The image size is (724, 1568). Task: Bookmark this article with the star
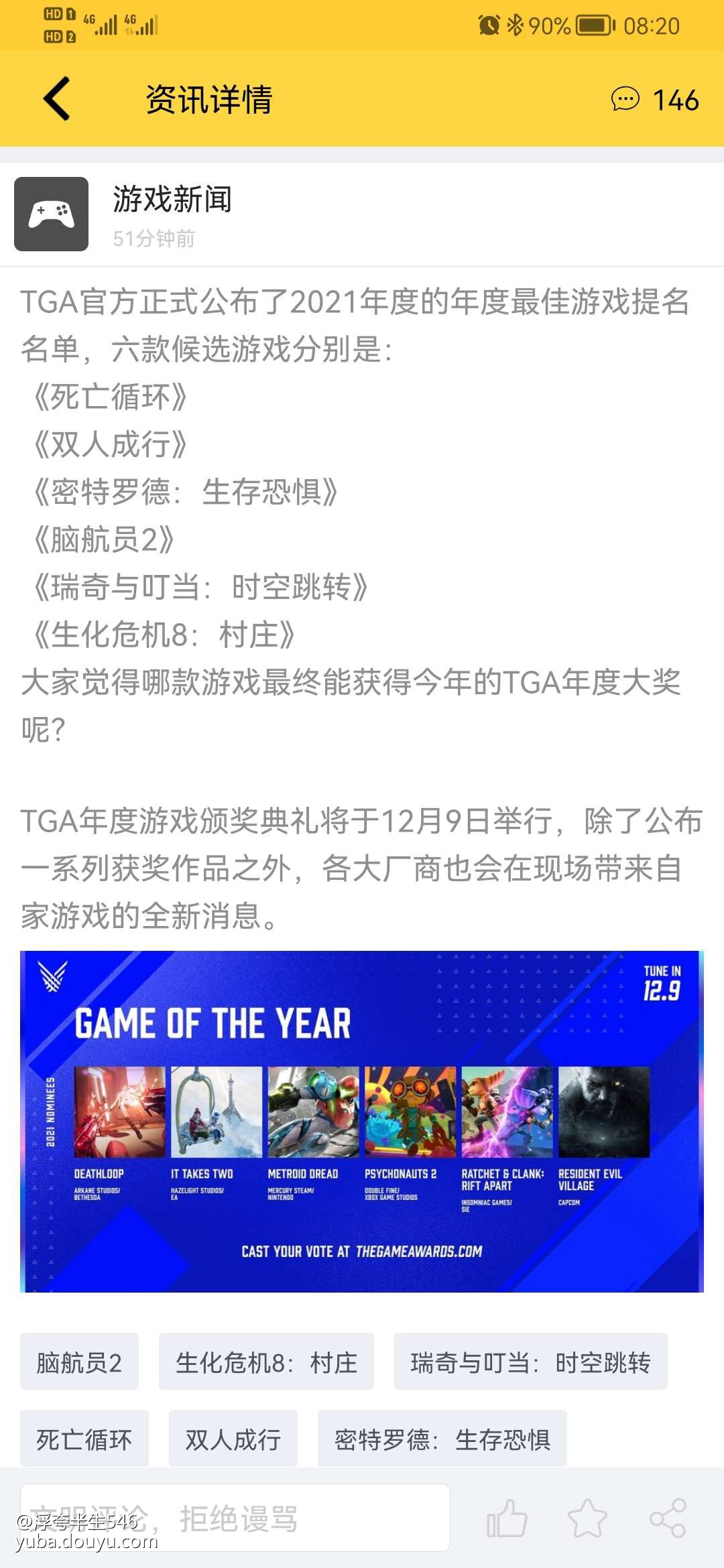click(587, 1518)
